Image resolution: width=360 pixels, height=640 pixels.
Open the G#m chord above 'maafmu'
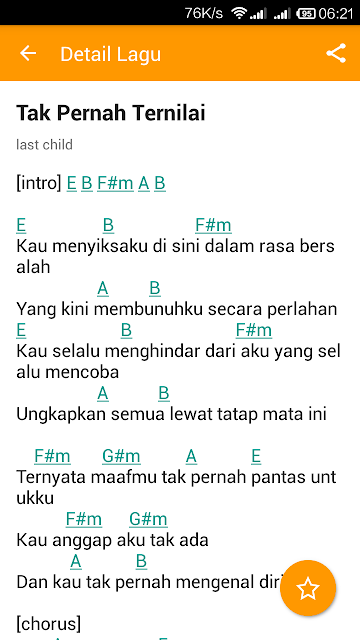121,456
